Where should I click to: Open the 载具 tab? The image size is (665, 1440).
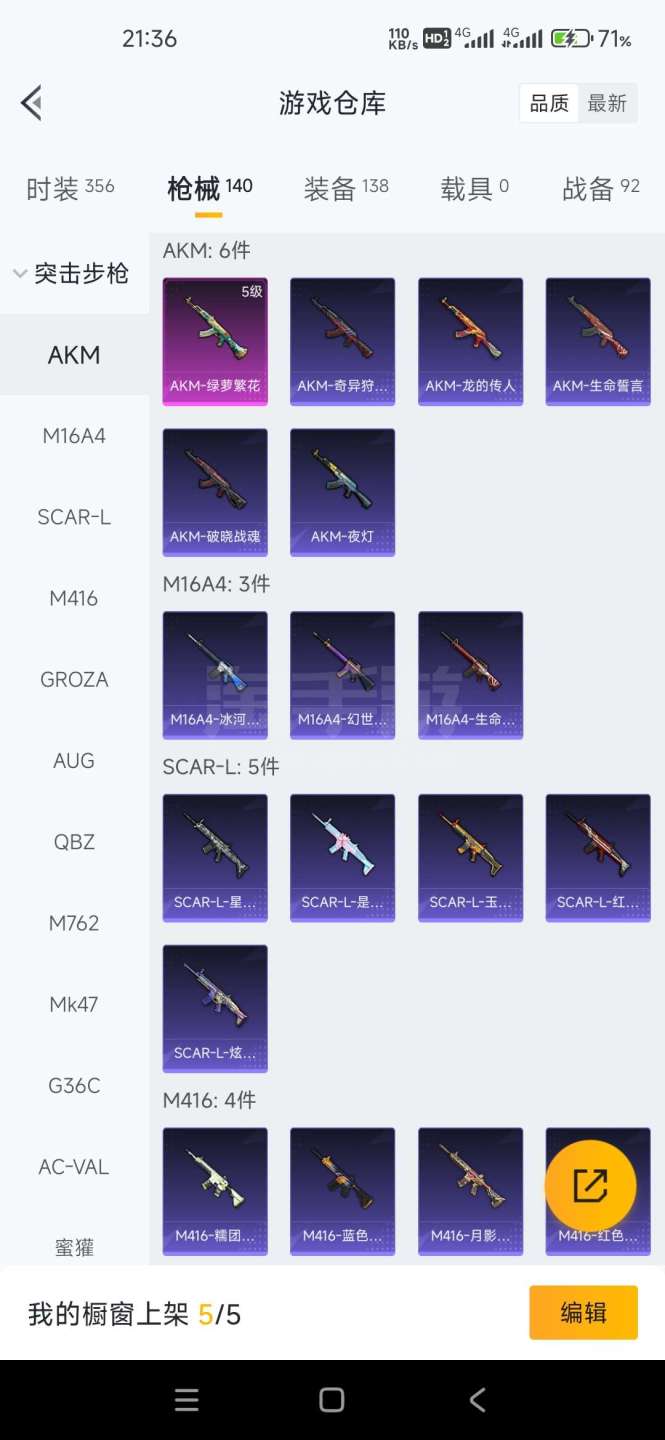475,188
